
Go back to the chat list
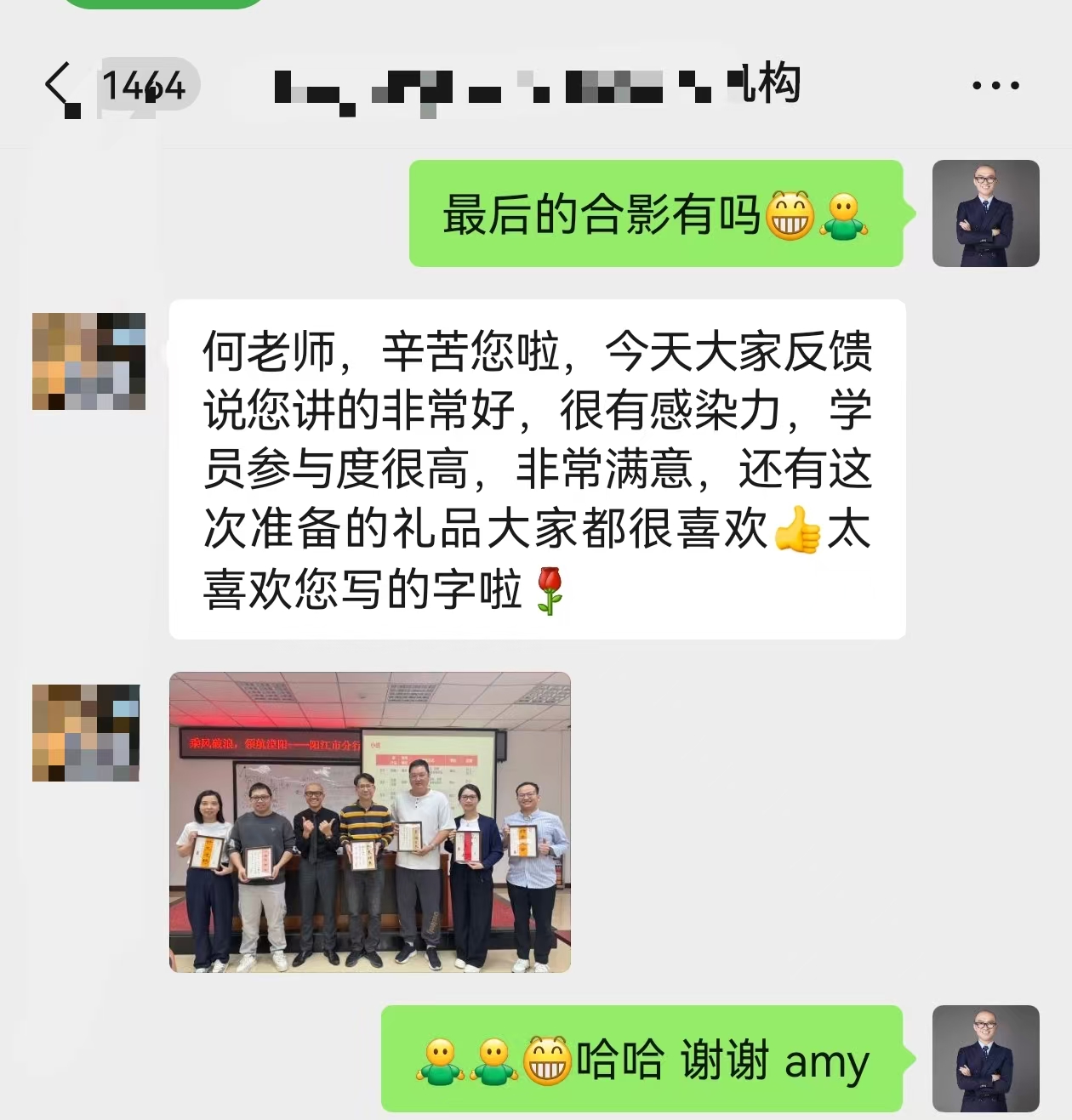60,86
